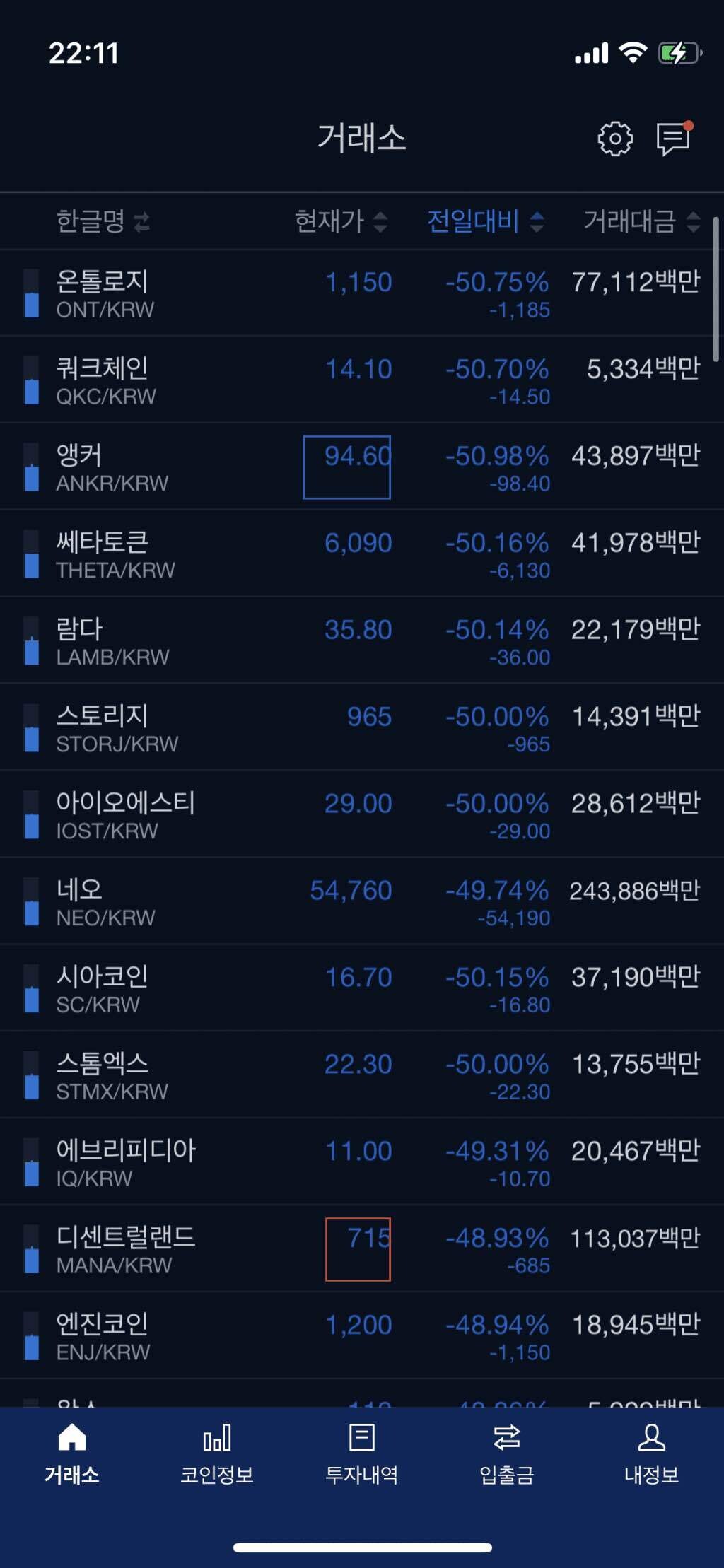Sort the list by 거래대금

(641, 221)
